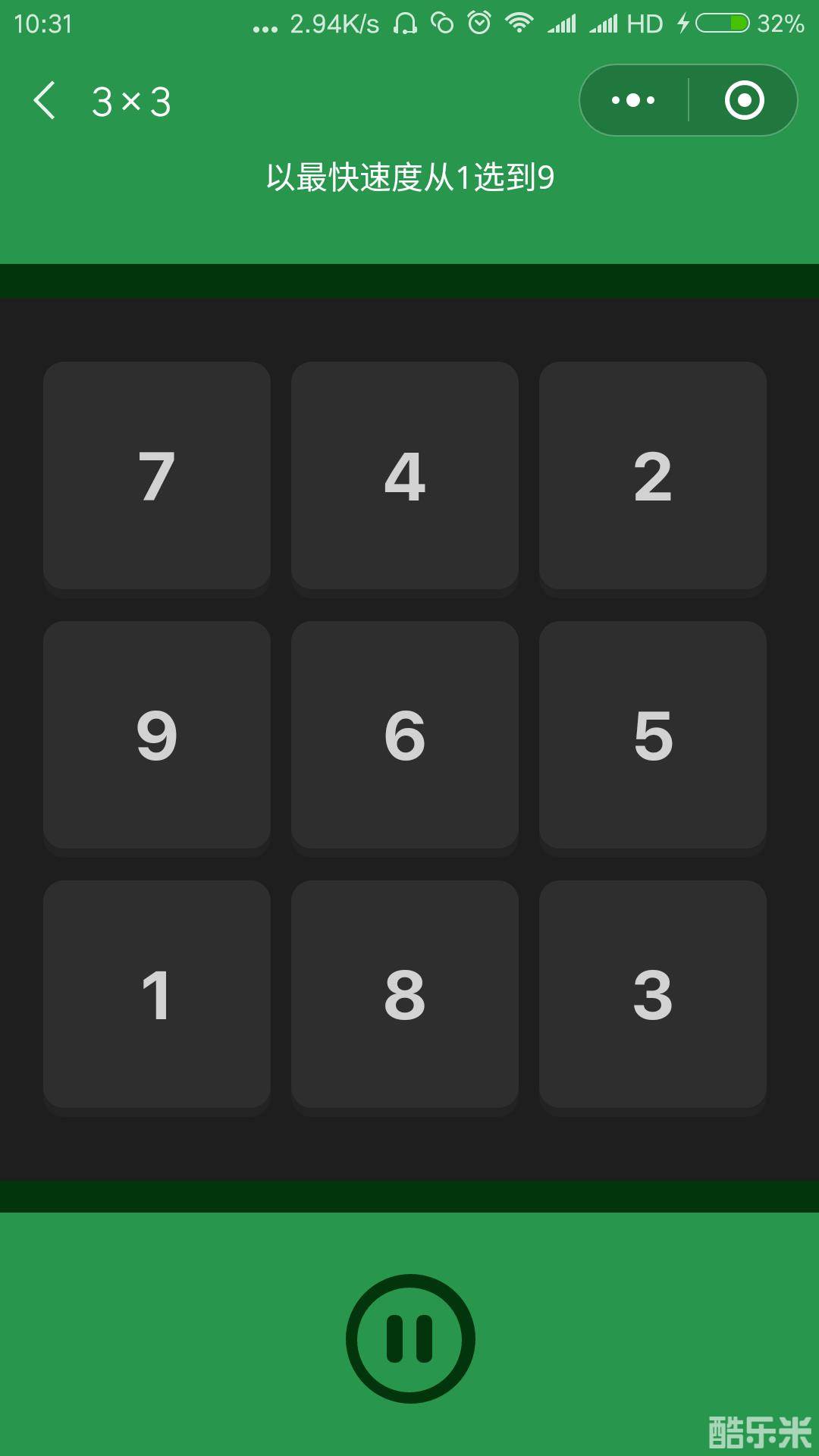Viewport: 819px width, 1456px height.
Task: Choose the number 4 tile
Action: click(x=405, y=475)
